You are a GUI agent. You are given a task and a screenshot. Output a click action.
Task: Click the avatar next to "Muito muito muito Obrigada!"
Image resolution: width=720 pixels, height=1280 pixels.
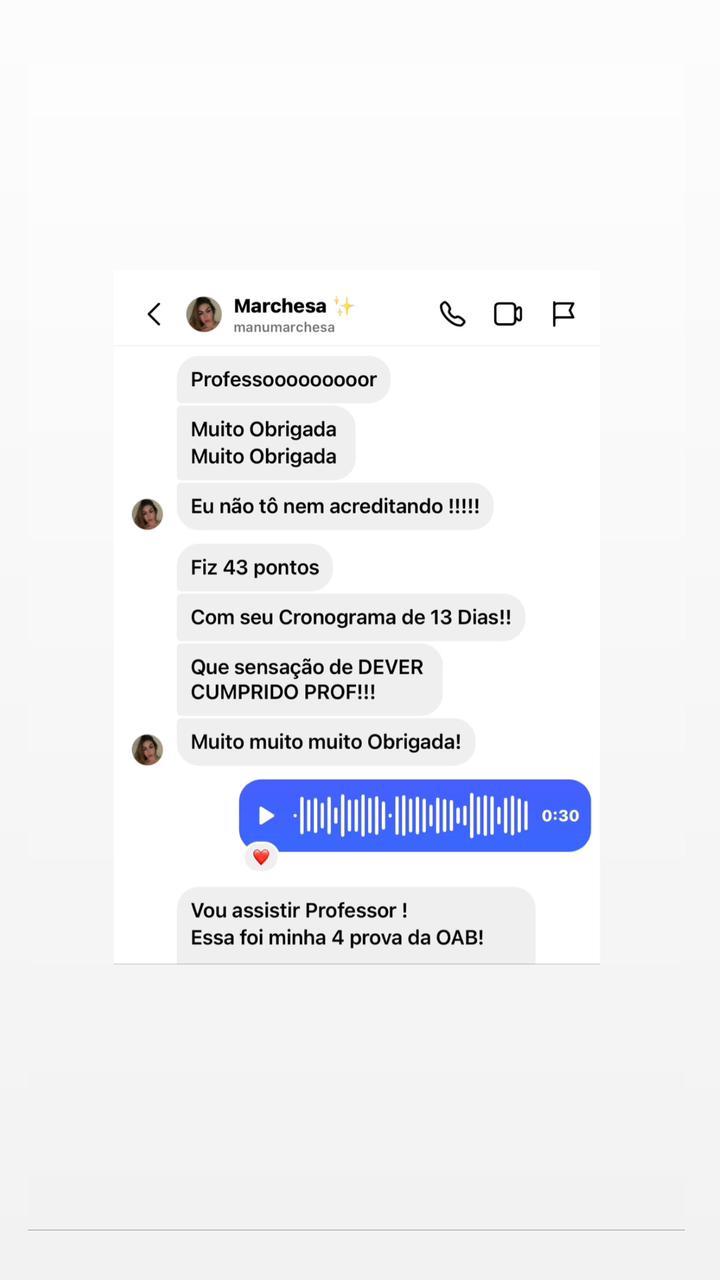(147, 749)
